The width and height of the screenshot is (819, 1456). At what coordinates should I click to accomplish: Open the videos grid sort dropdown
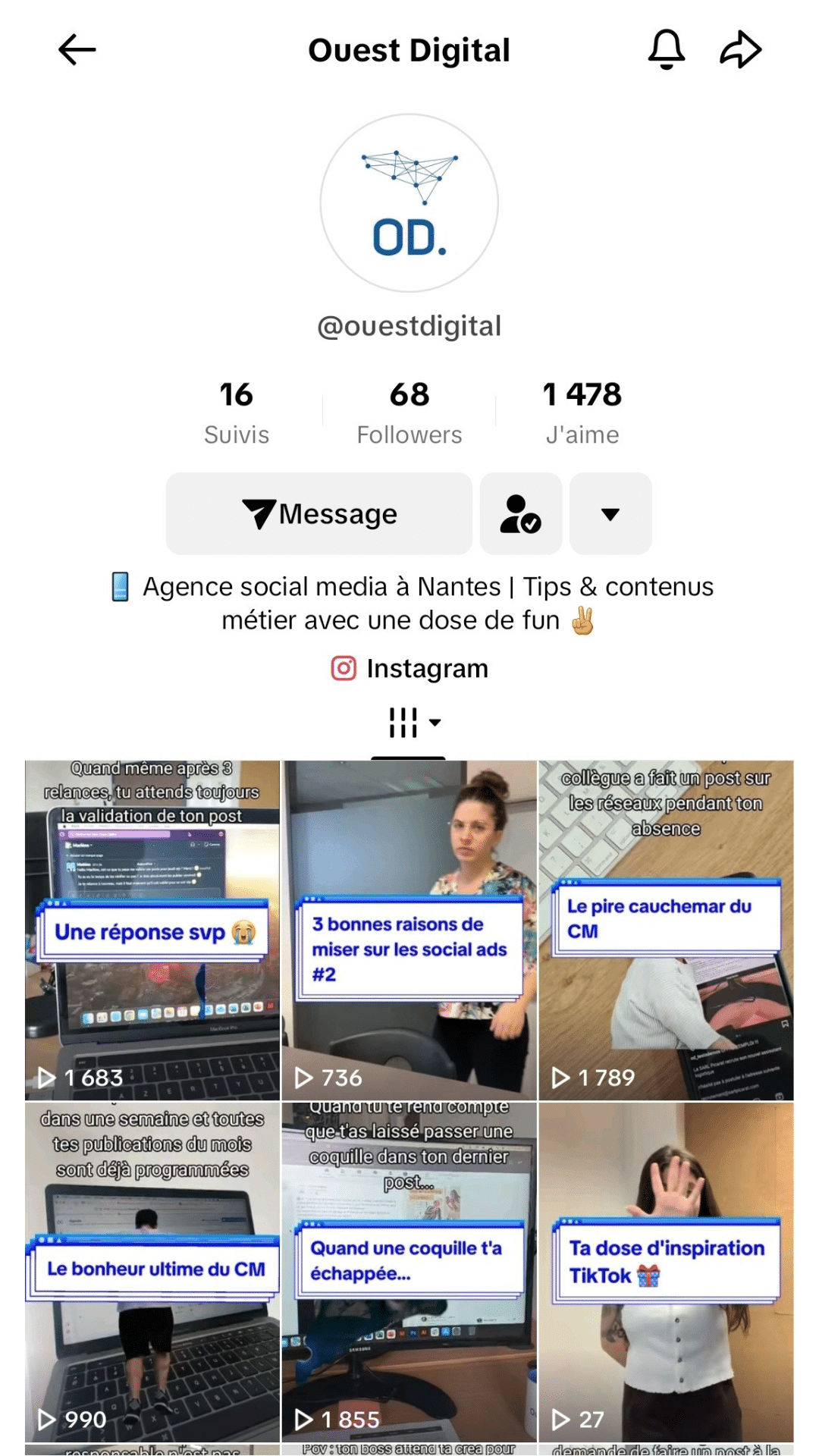point(413,723)
